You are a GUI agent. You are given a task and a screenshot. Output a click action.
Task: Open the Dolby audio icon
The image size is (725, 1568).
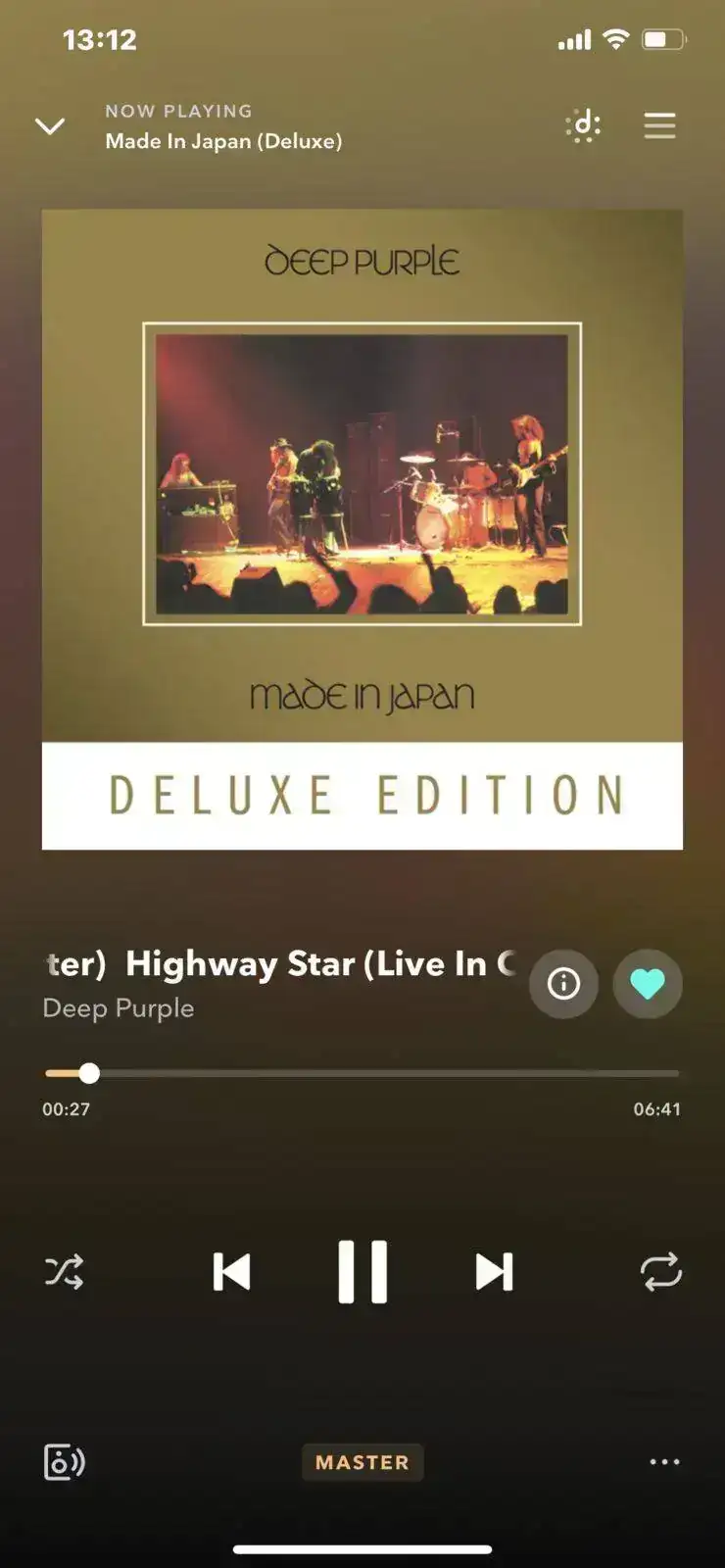pyautogui.click(x=584, y=125)
